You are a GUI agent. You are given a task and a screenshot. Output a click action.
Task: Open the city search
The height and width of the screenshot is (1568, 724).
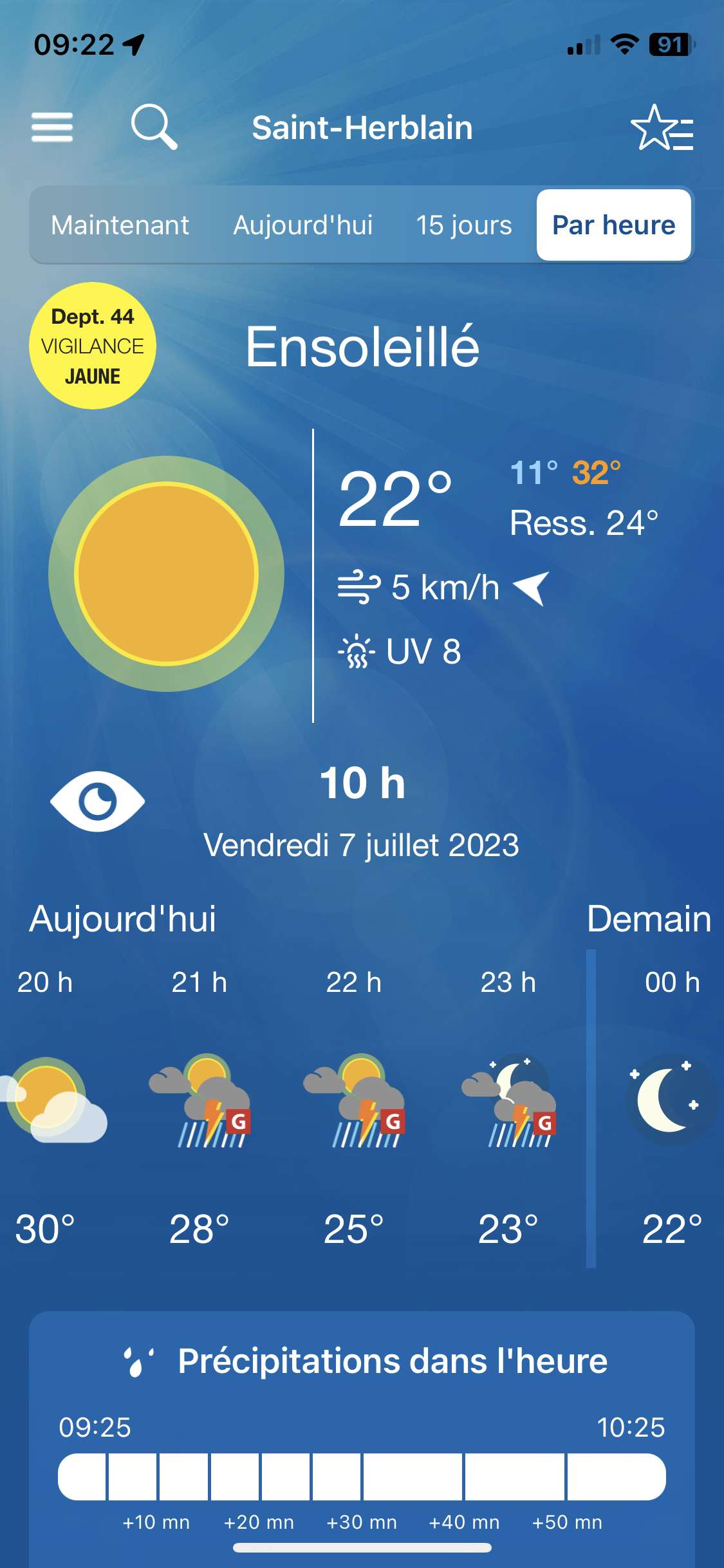point(154,127)
